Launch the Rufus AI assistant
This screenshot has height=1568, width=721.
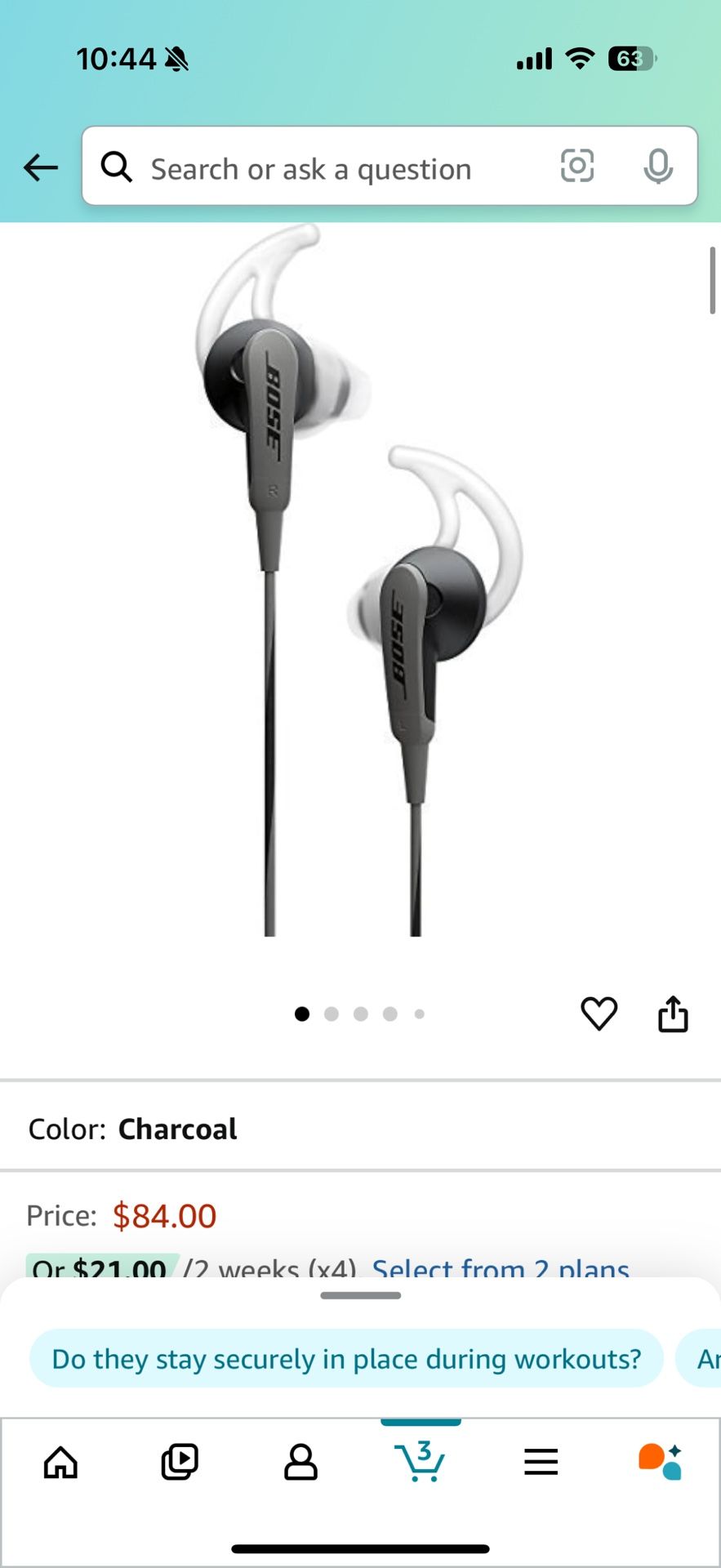(660, 1462)
